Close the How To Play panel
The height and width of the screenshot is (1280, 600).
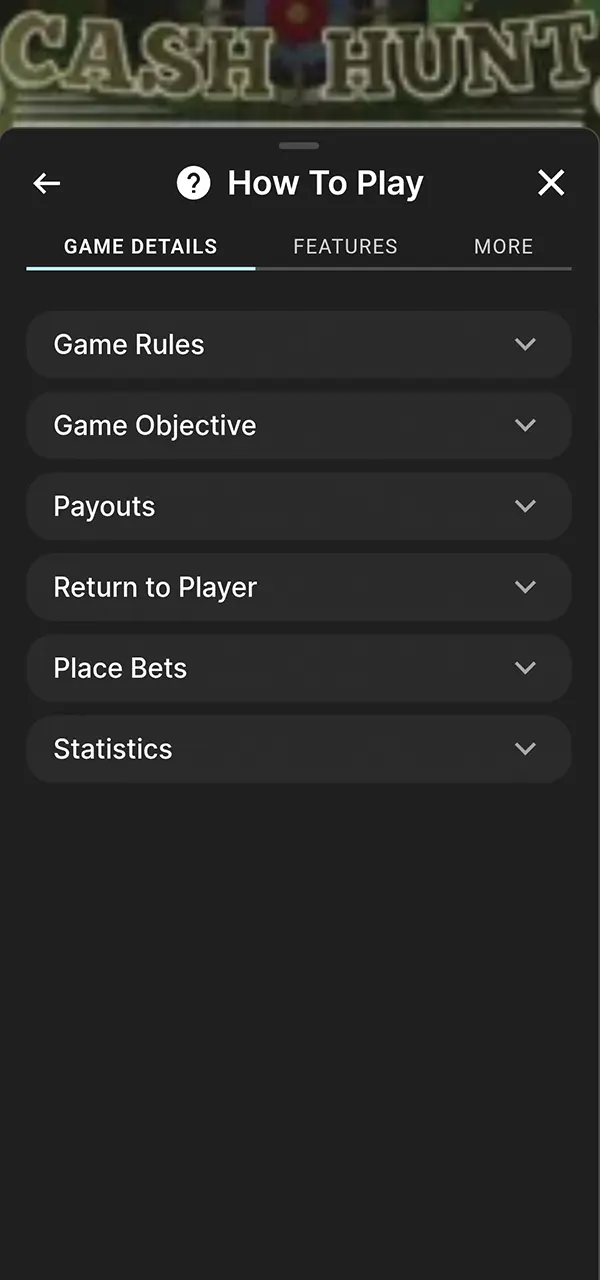tap(551, 183)
